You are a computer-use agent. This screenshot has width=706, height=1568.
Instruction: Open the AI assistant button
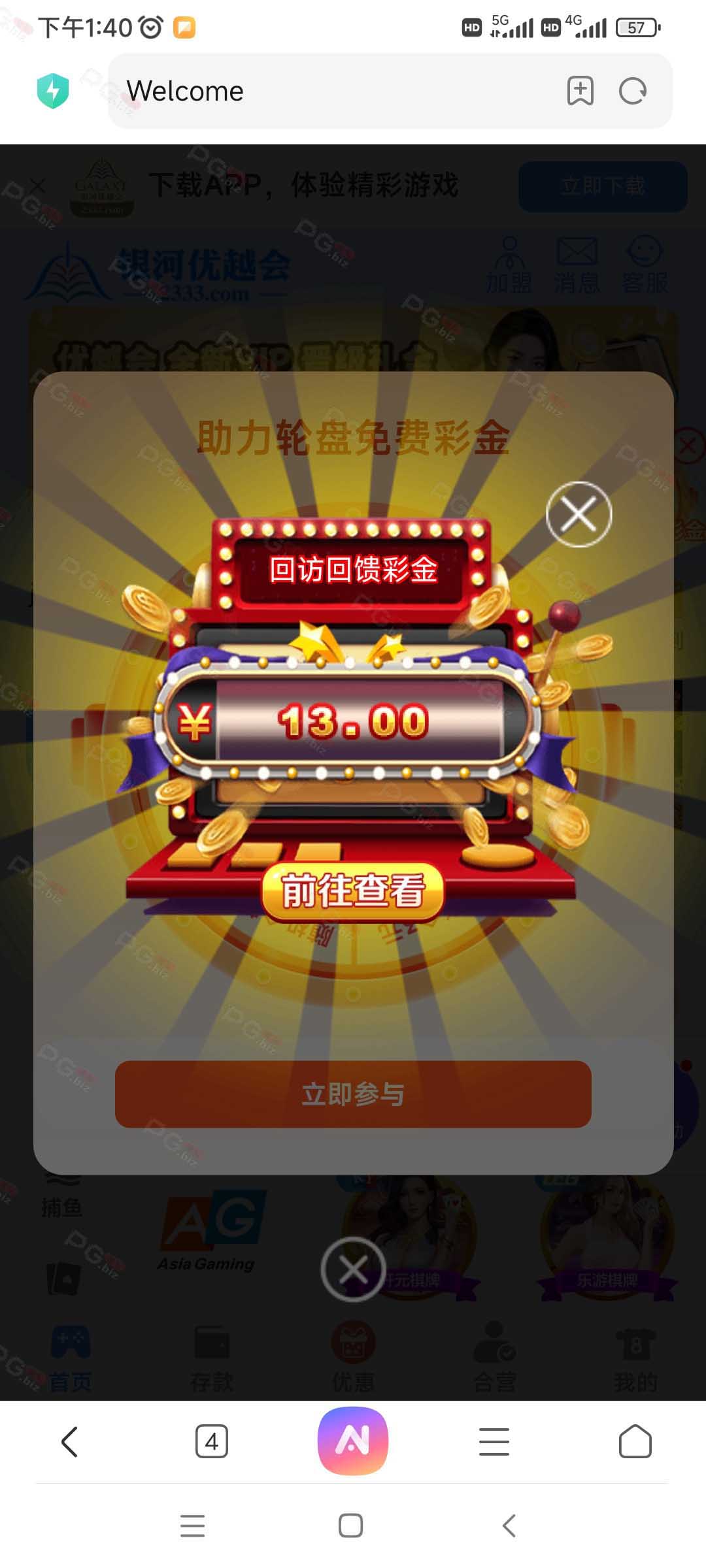coord(353,1441)
